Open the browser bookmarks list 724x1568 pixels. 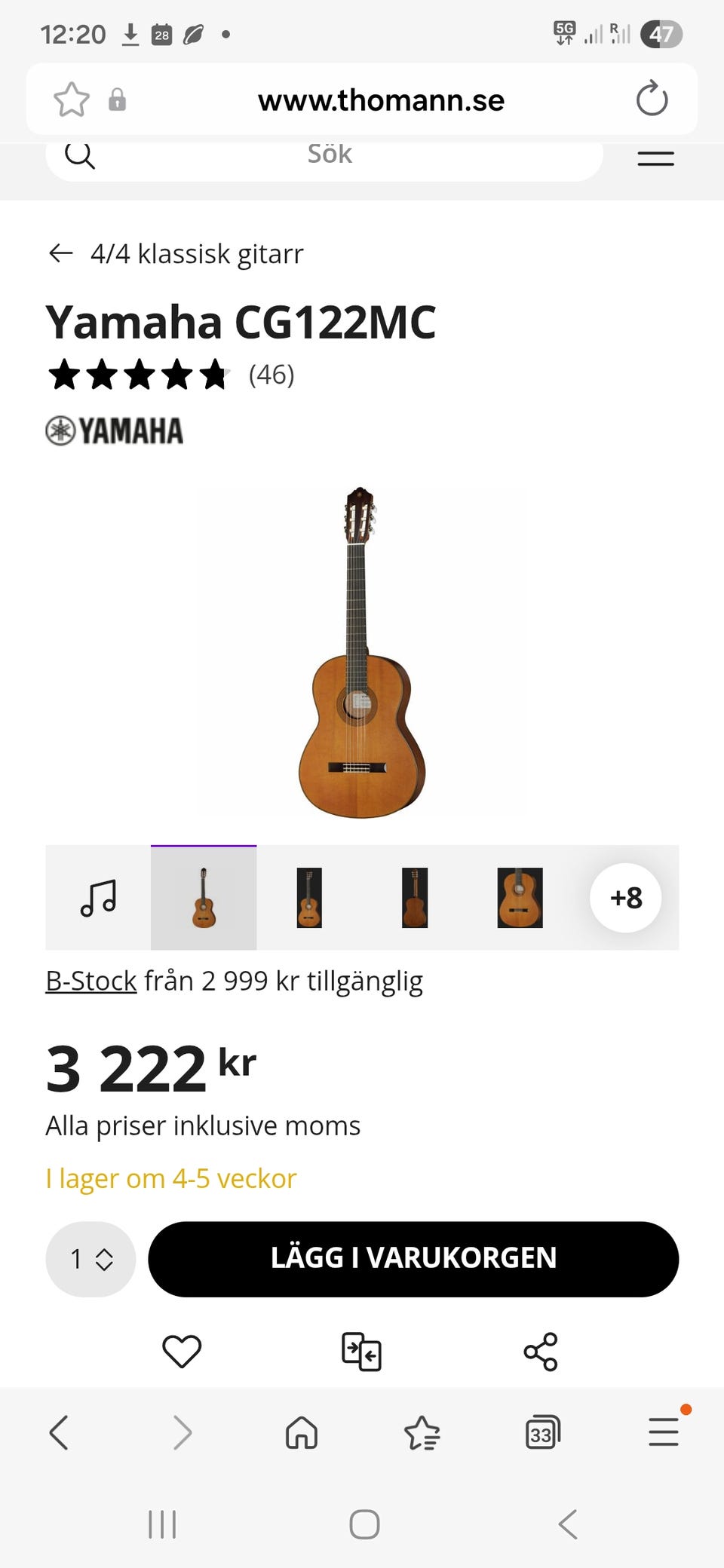click(x=422, y=1432)
